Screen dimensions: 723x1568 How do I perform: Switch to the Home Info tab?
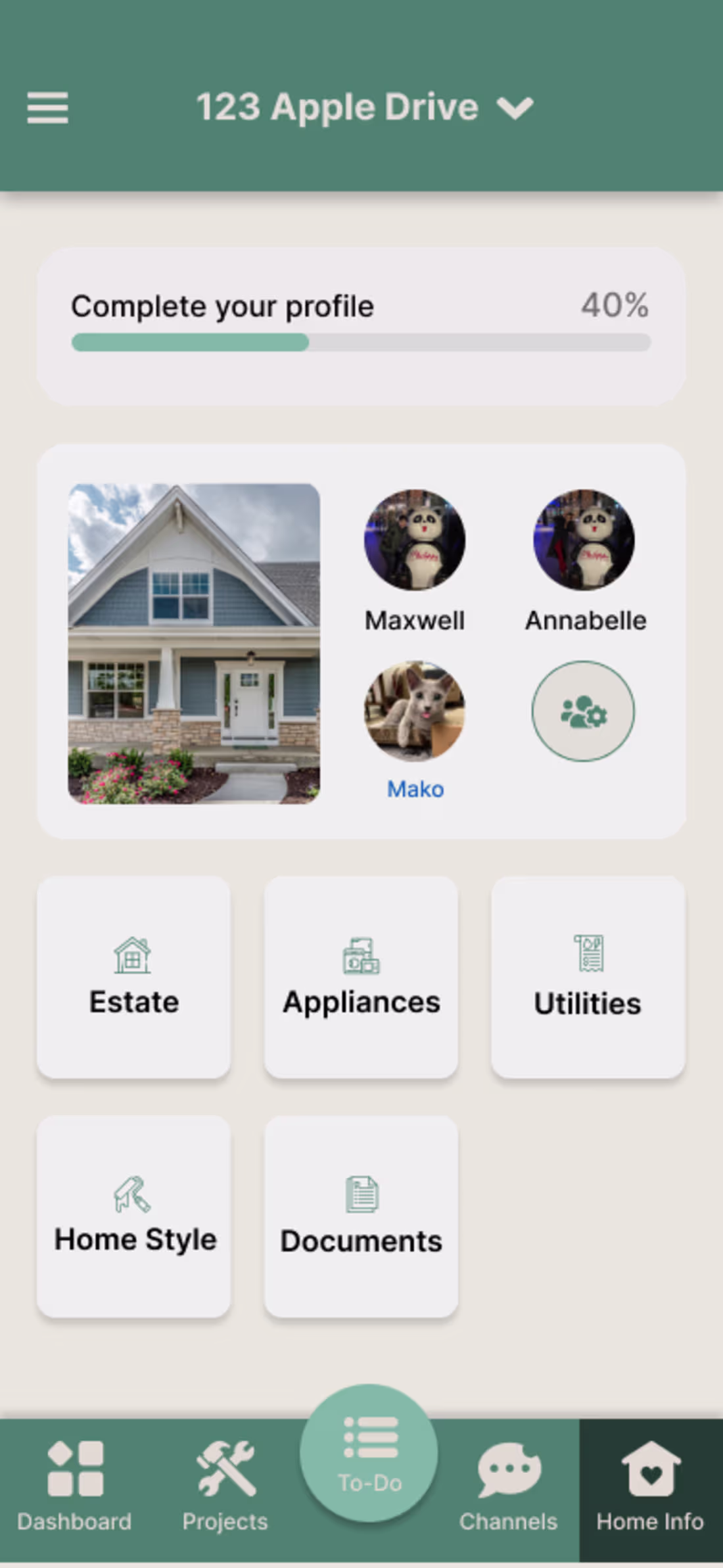click(649, 1492)
